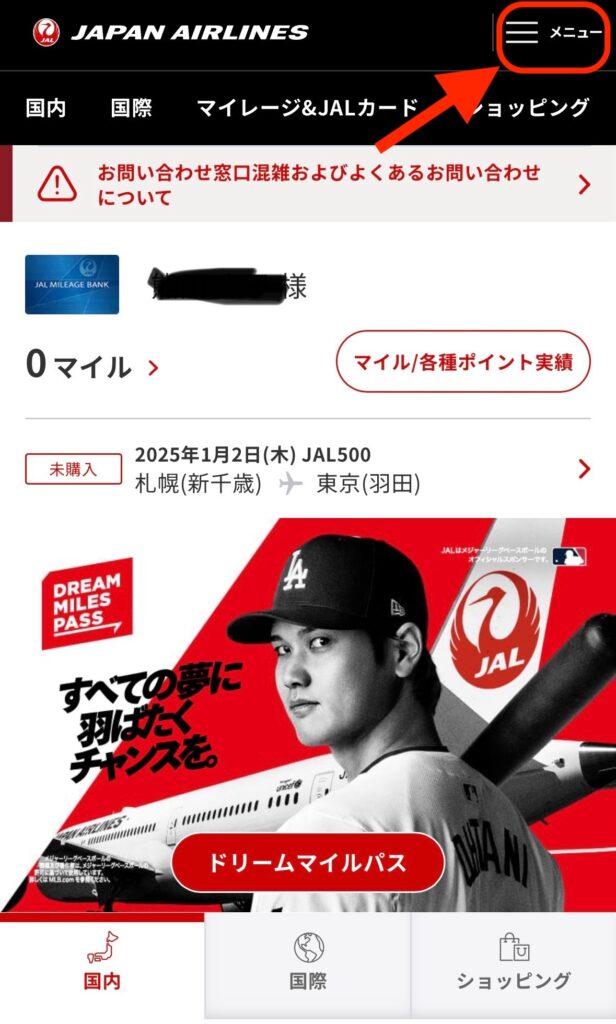The image size is (616, 1024).
Task: Open マイレージ&JALカード section
Action: tap(307, 108)
